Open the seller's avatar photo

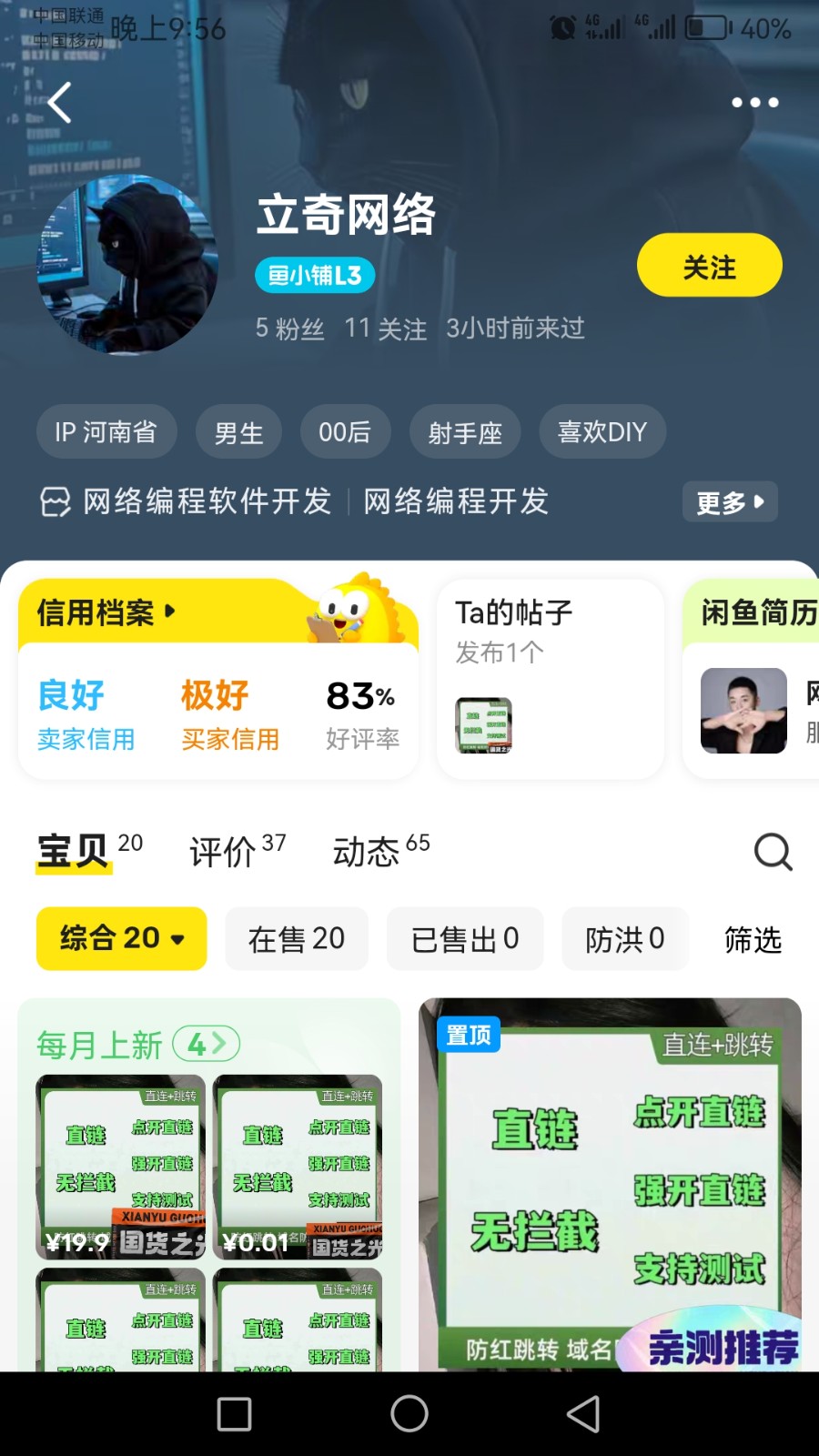pyautogui.click(x=127, y=265)
